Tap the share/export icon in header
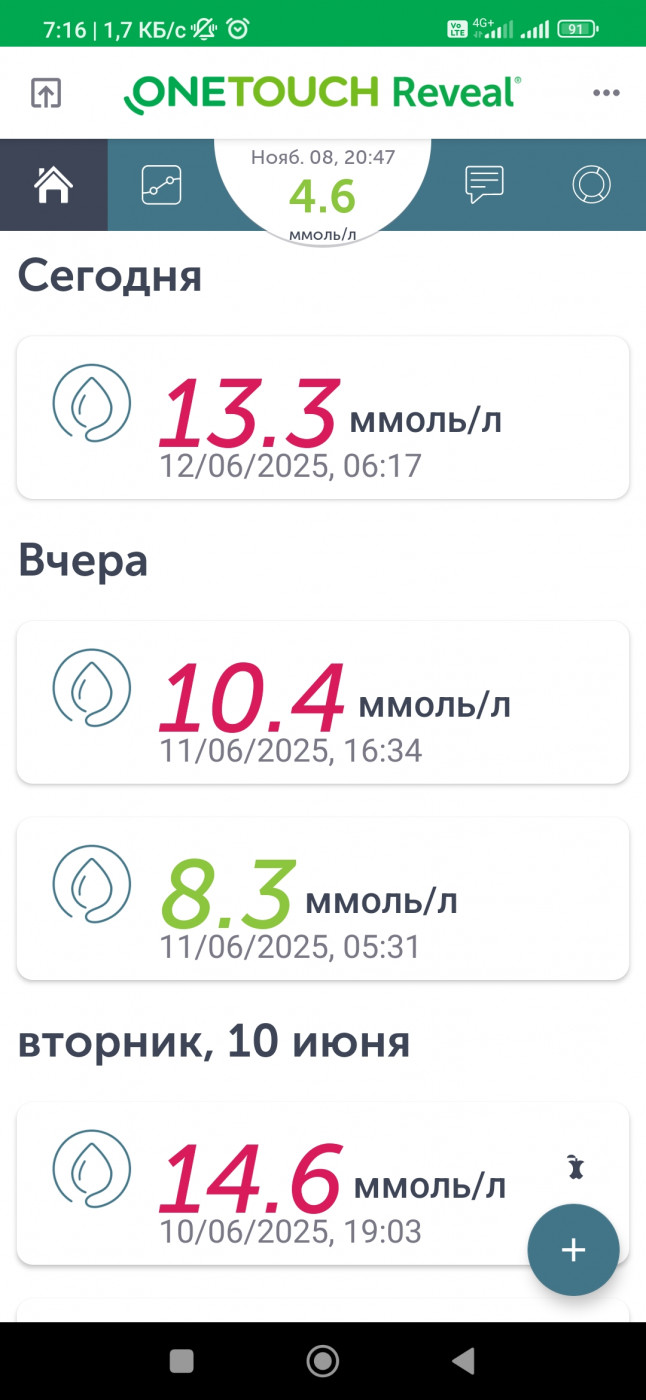Image resolution: width=646 pixels, height=1400 pixels. click(46, 93)
